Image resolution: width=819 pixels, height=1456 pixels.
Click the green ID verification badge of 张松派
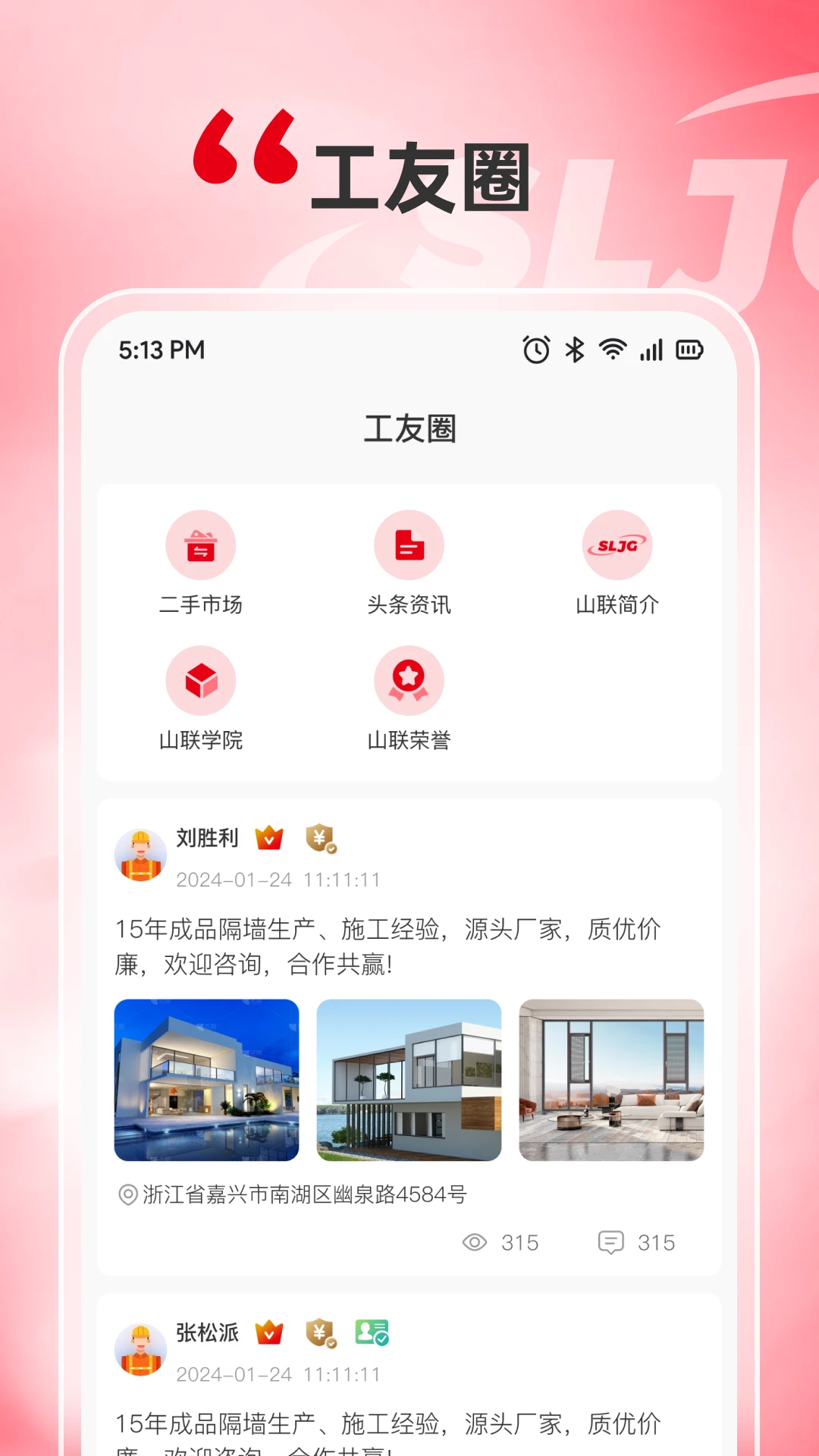371,1334
